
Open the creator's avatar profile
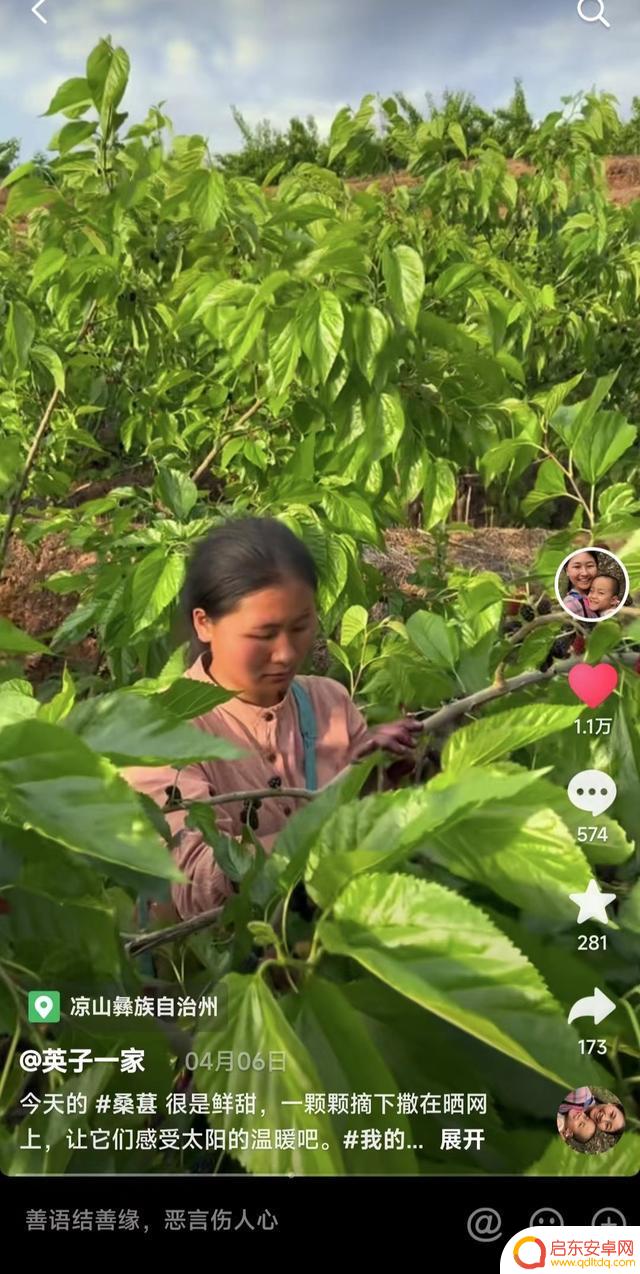click(592, 584)
